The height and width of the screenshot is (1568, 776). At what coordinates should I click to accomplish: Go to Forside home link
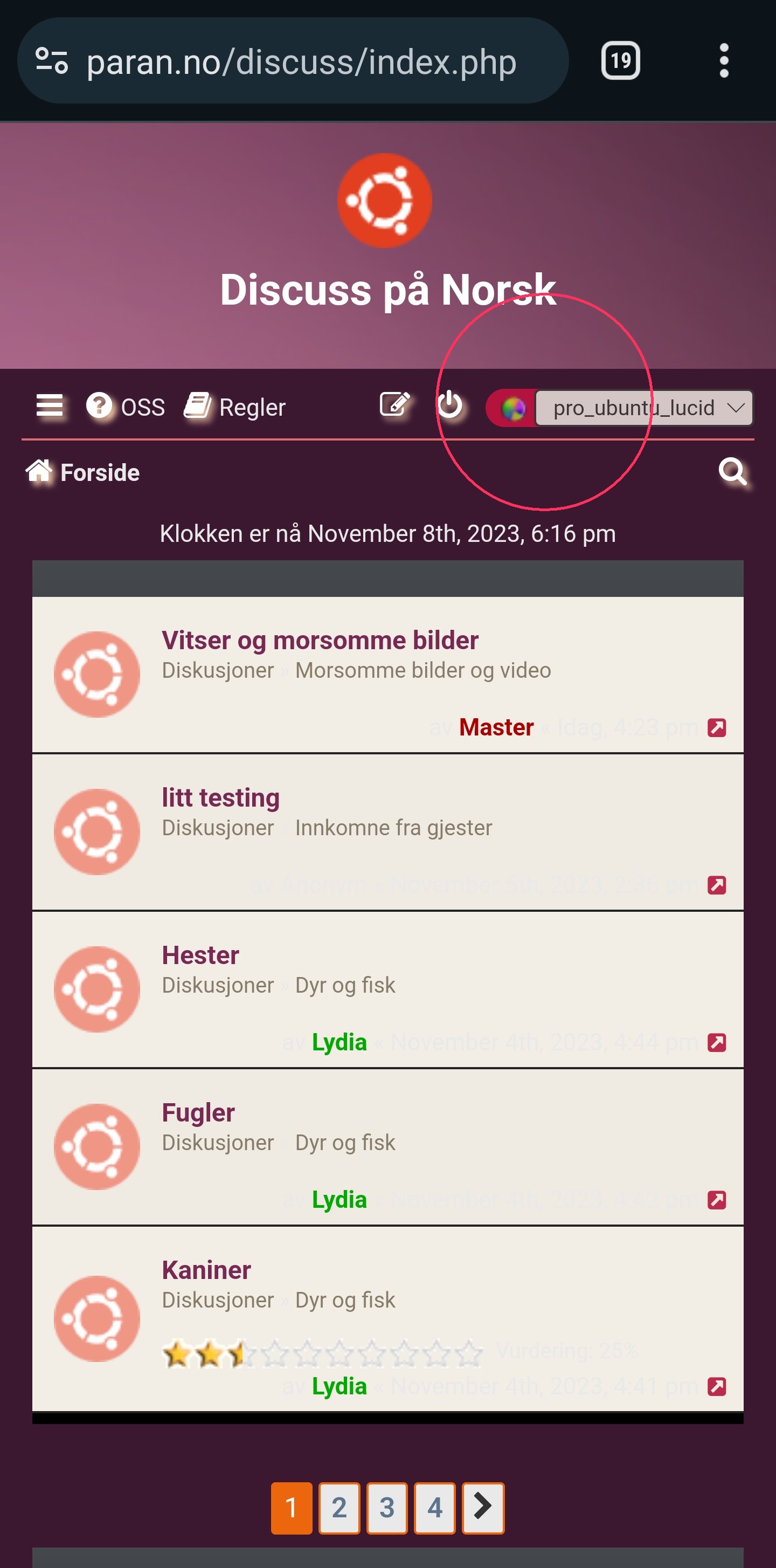click(84, 472)
